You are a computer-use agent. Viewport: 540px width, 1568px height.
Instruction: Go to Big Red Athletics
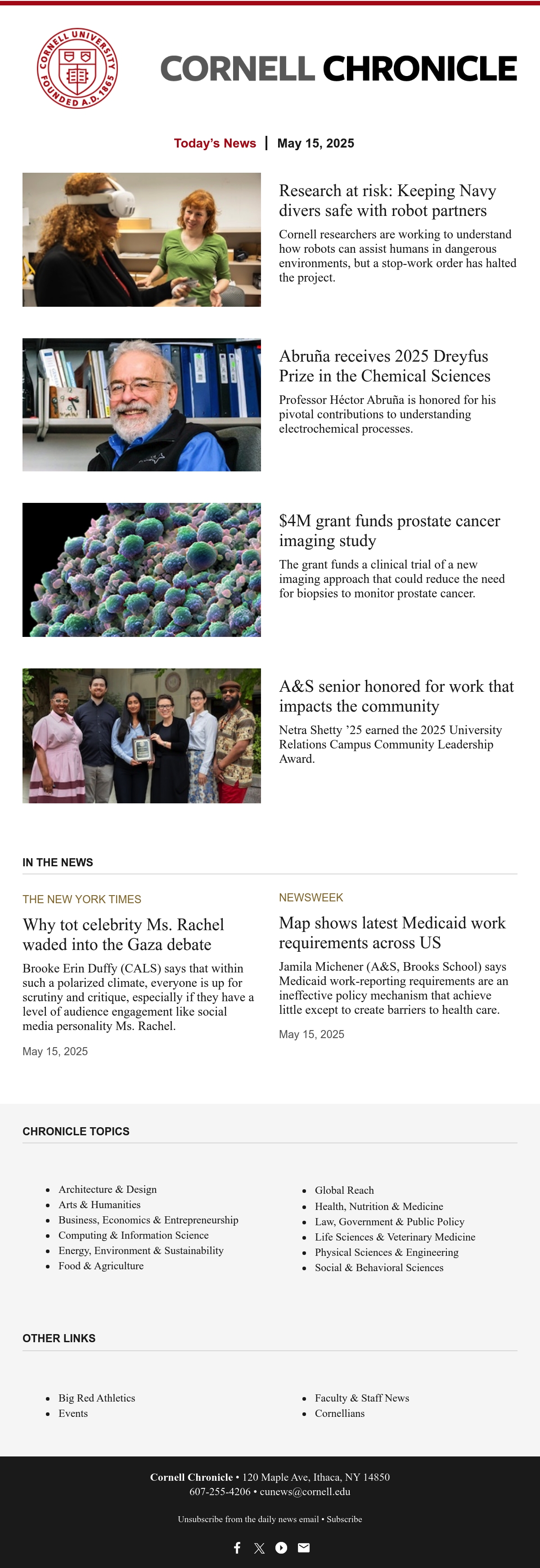[x=97, y=1398]
